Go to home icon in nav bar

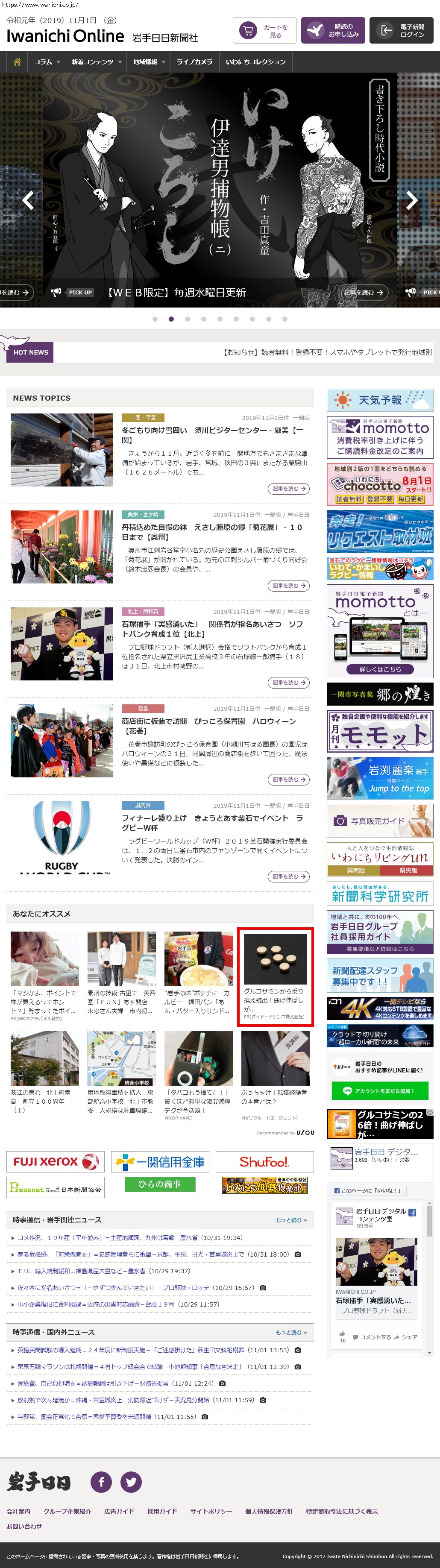pos(17,62)
